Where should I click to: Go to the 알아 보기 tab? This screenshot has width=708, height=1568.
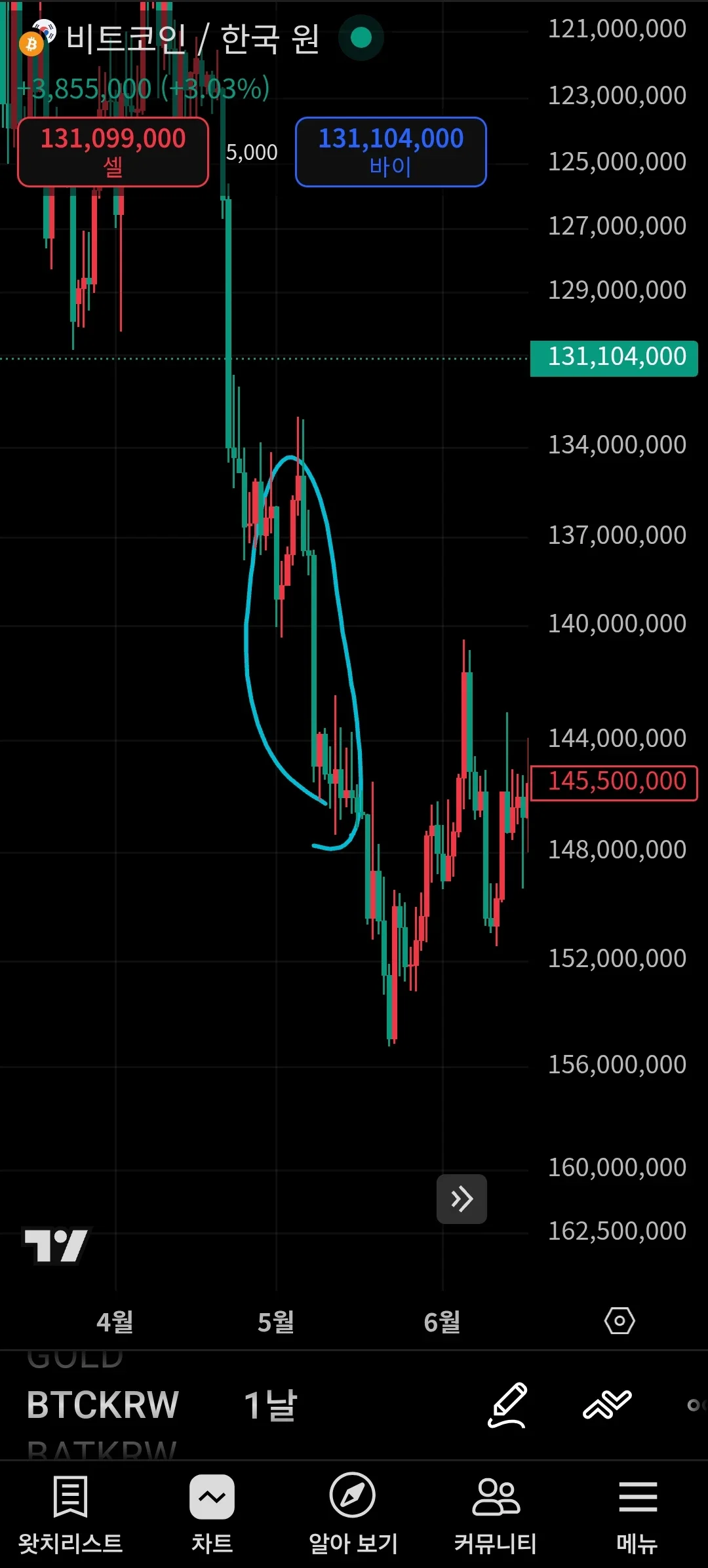coord(353,1514)
